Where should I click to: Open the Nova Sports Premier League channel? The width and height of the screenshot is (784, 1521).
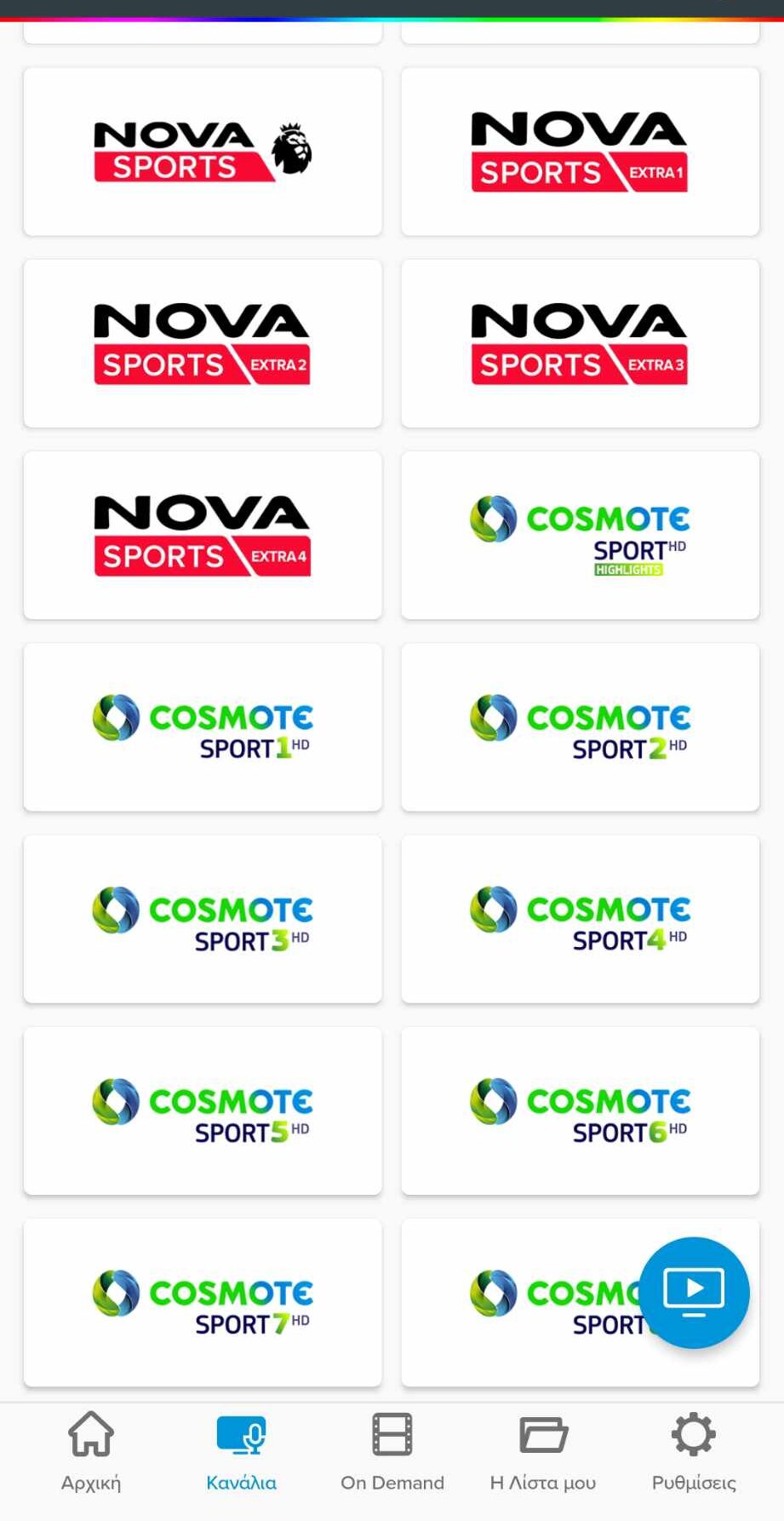[203, 152]
